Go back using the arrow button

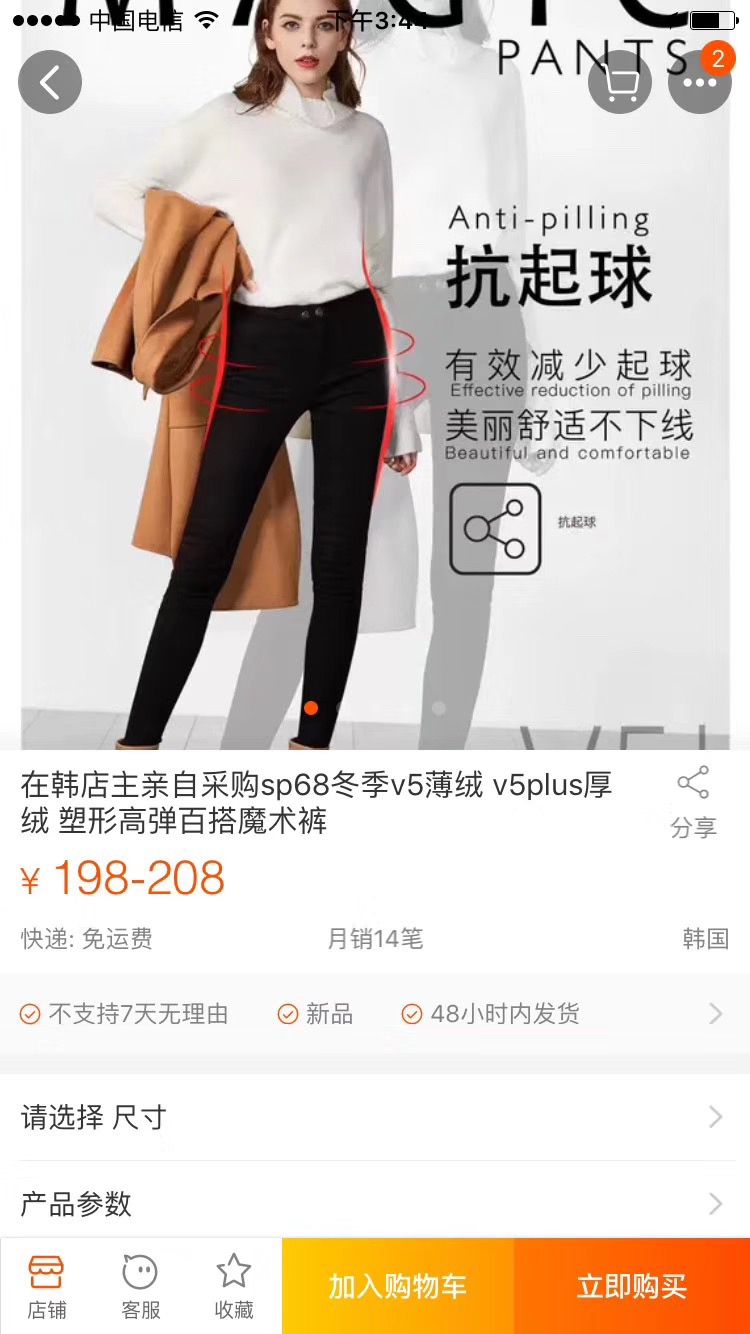click(x=50, y=82)
